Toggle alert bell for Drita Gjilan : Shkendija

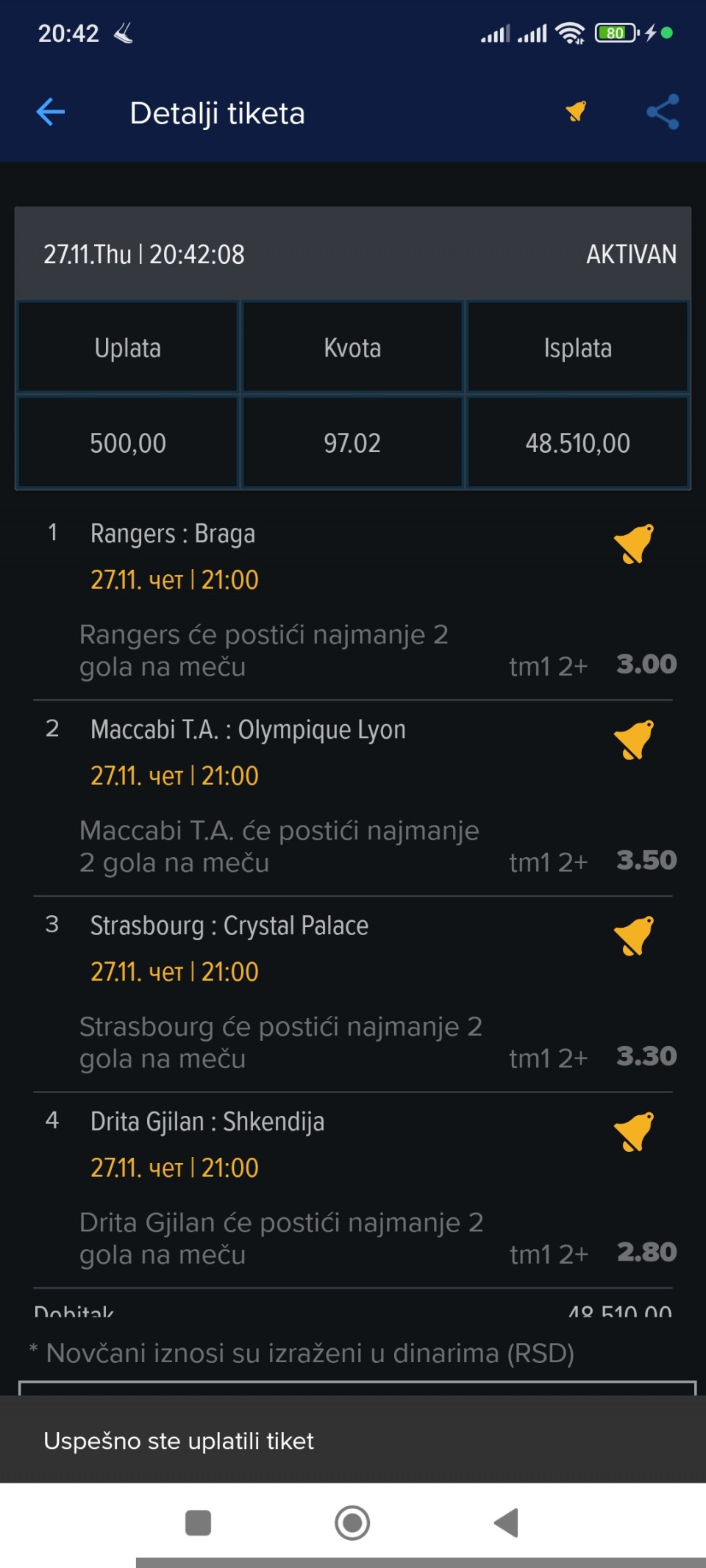633,1132
